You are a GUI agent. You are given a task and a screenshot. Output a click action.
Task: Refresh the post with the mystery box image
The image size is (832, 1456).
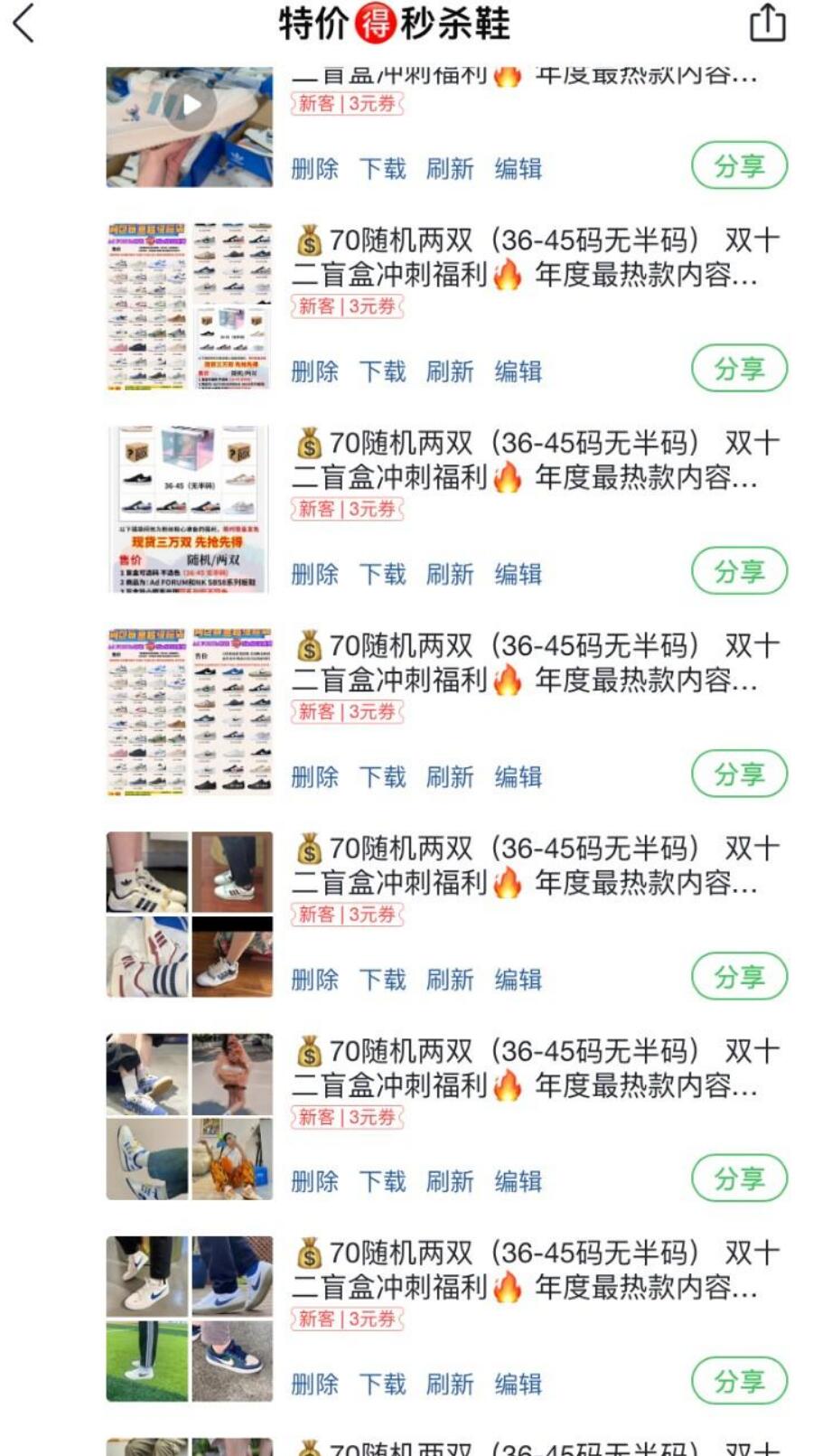pyautogui.click(x=449, y=574)
